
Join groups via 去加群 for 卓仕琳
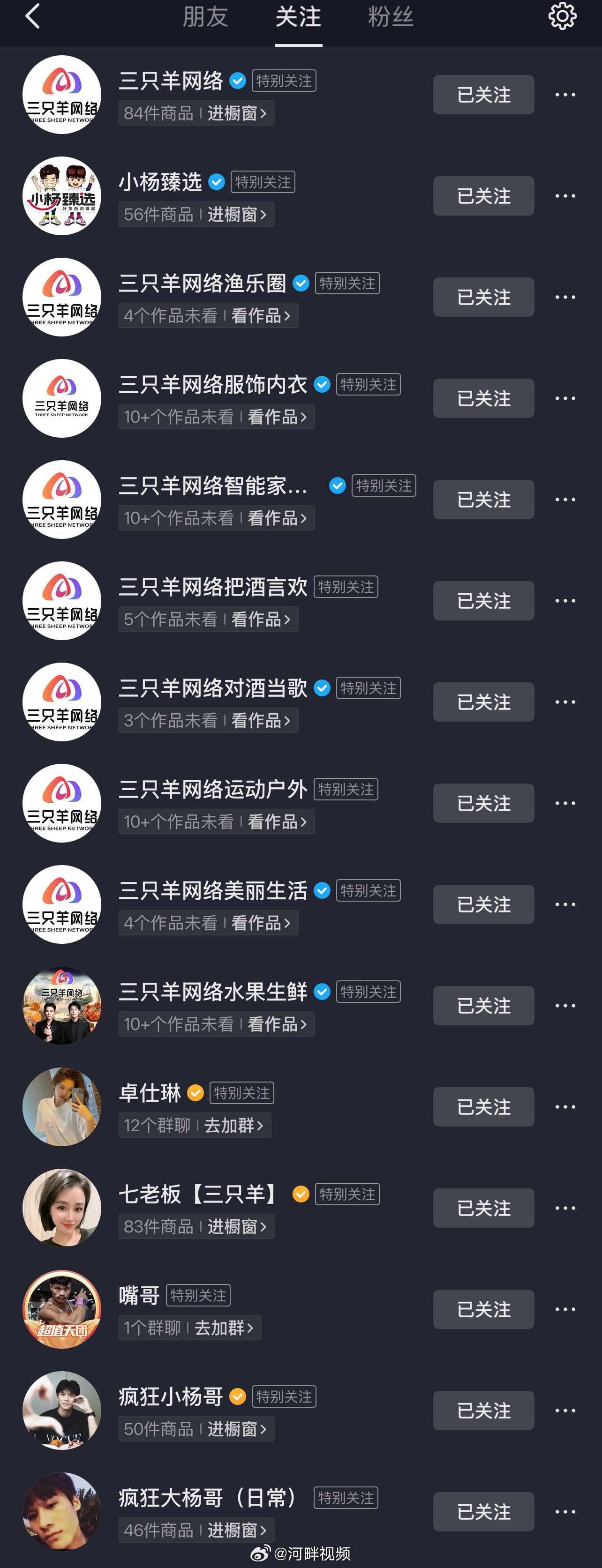(x=233, y=1126)
